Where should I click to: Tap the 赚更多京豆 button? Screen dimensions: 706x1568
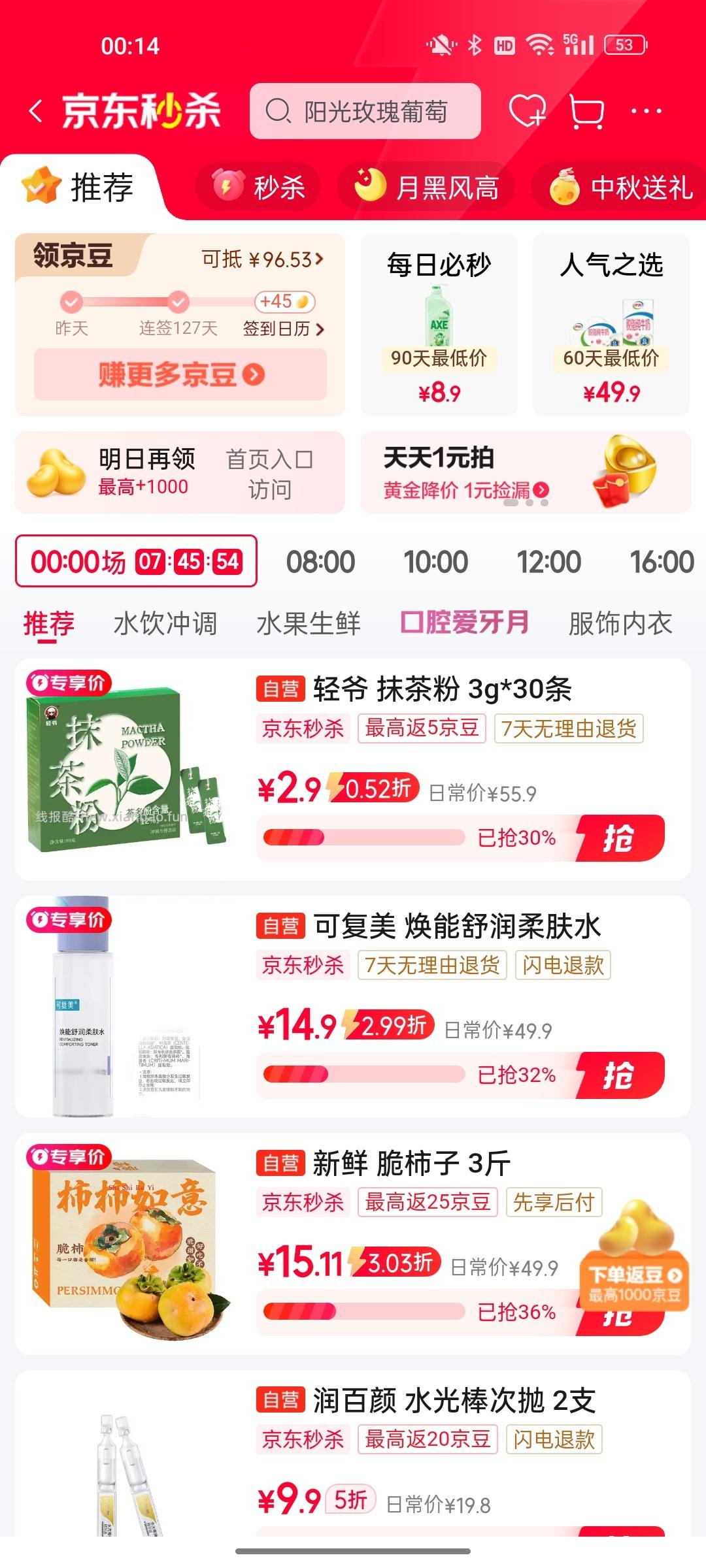[x=179, y=374]
